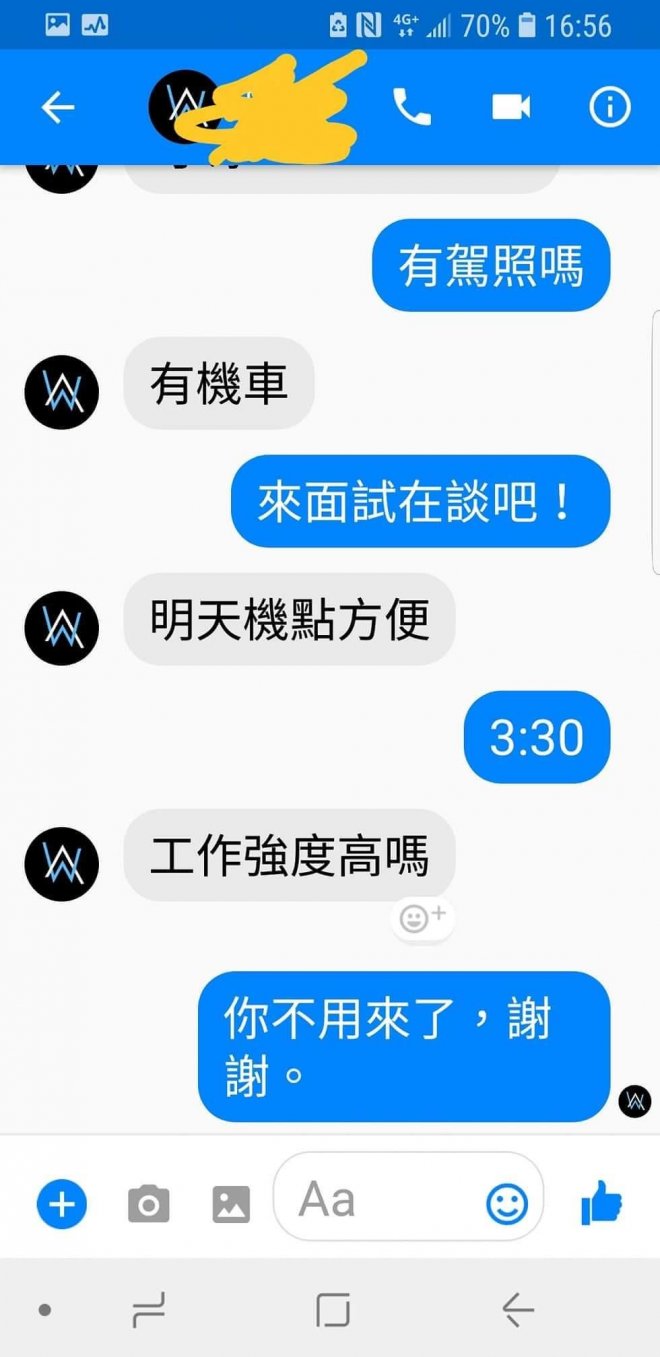Image resolution: width=660 pixels, height=1357 pixels.
Task: Start a video call
Action: pos(511,107)
